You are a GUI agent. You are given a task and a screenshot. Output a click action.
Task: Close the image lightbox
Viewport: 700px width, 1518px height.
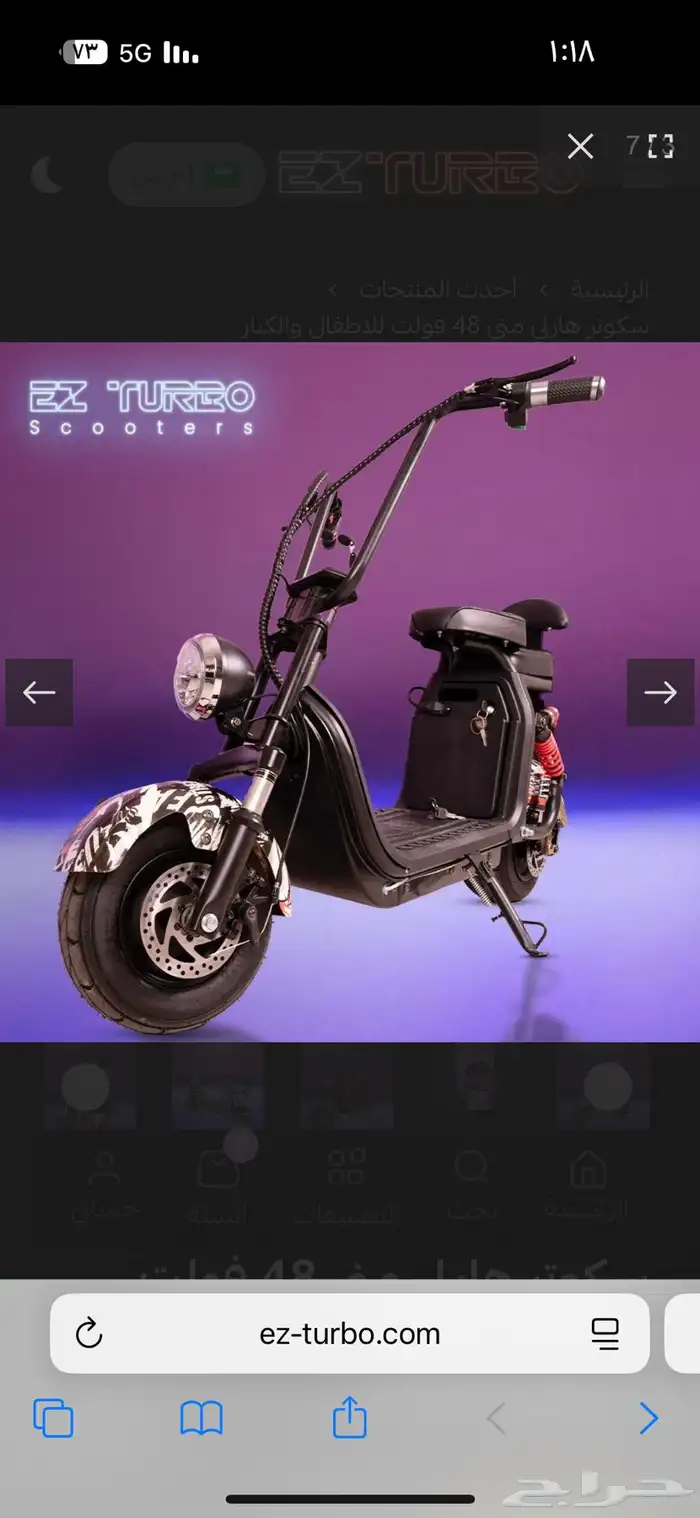coord(580,147)
